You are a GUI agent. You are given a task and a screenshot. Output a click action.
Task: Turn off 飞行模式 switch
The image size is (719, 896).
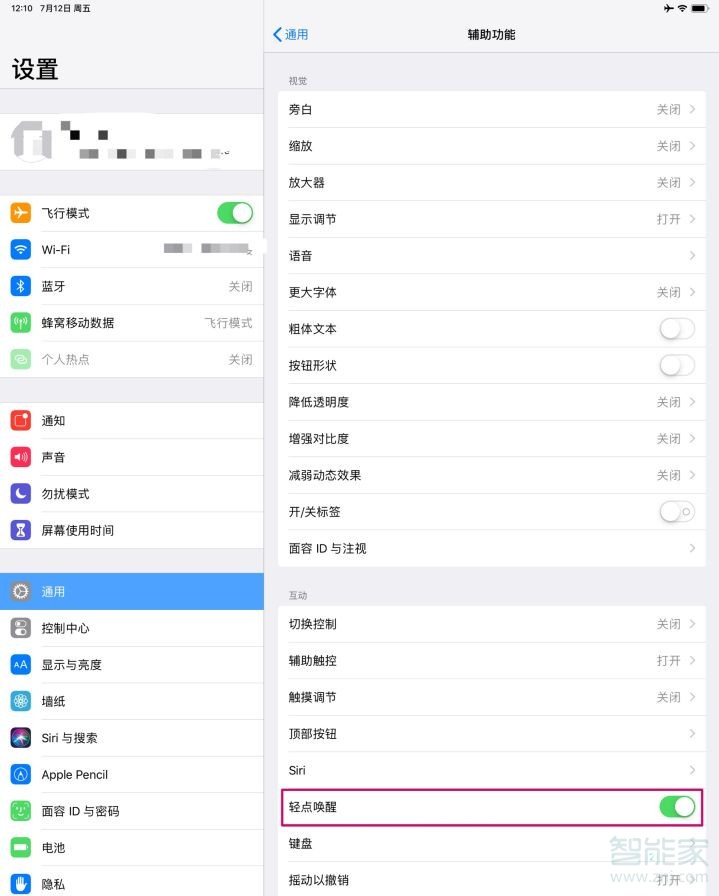[235, 213]
